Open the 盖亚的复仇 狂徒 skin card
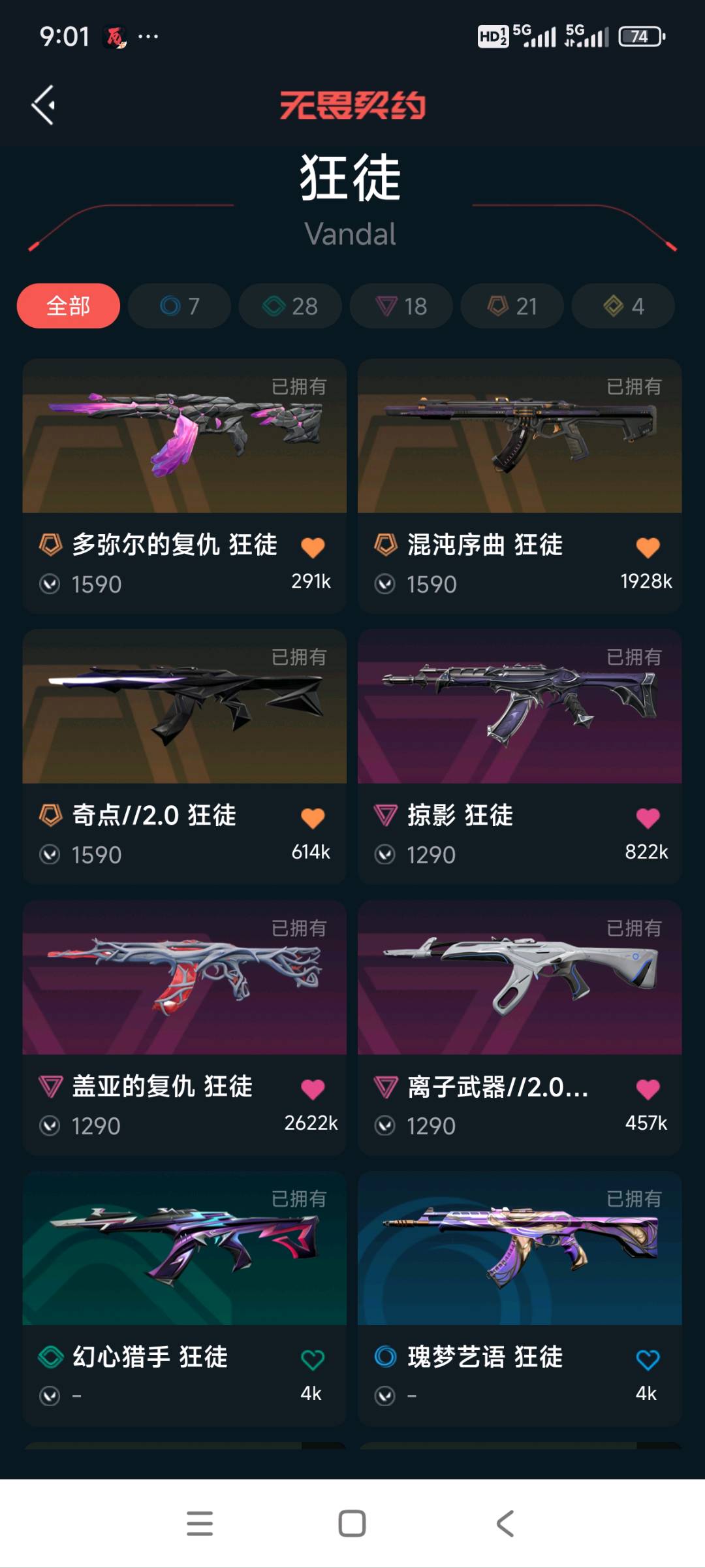The image size is (705, 1568). pos(185,1027)
